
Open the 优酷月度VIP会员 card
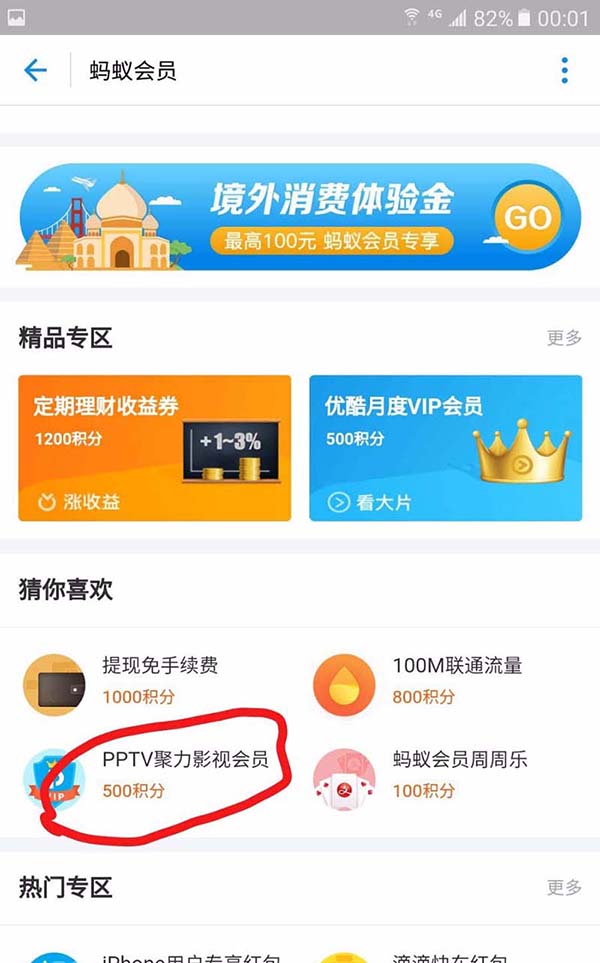click(445, 448)
